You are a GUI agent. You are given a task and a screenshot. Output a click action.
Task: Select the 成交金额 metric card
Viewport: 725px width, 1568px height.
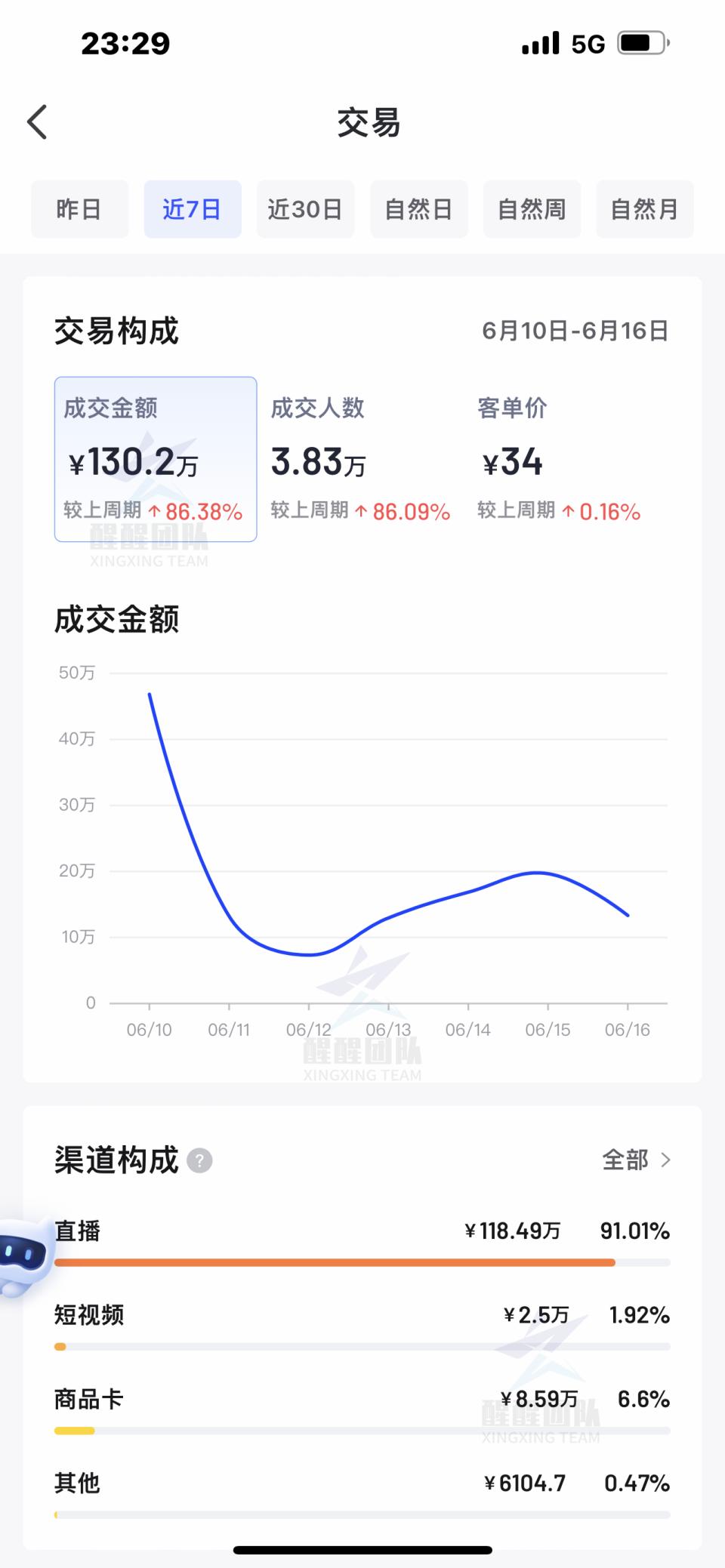(x=155, y=459)
